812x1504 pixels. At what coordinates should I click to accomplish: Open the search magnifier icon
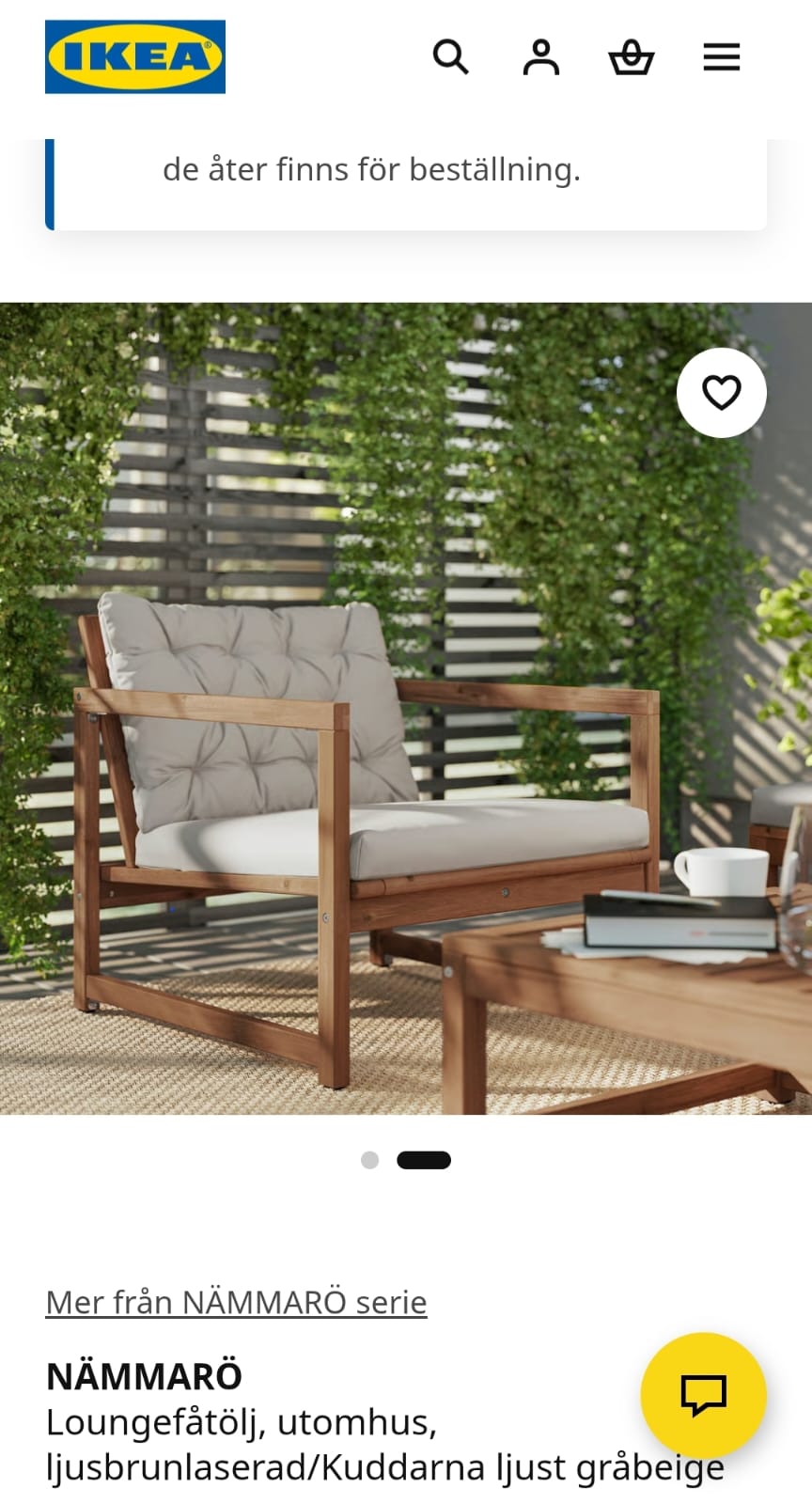tap(450, 56)
